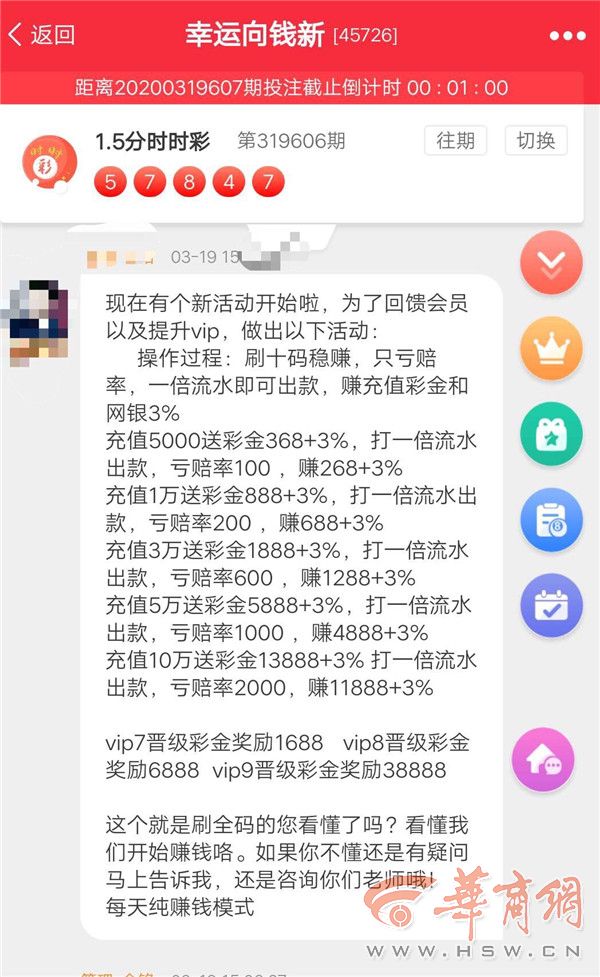Tap the 切换 switch button

coord(536,141)
